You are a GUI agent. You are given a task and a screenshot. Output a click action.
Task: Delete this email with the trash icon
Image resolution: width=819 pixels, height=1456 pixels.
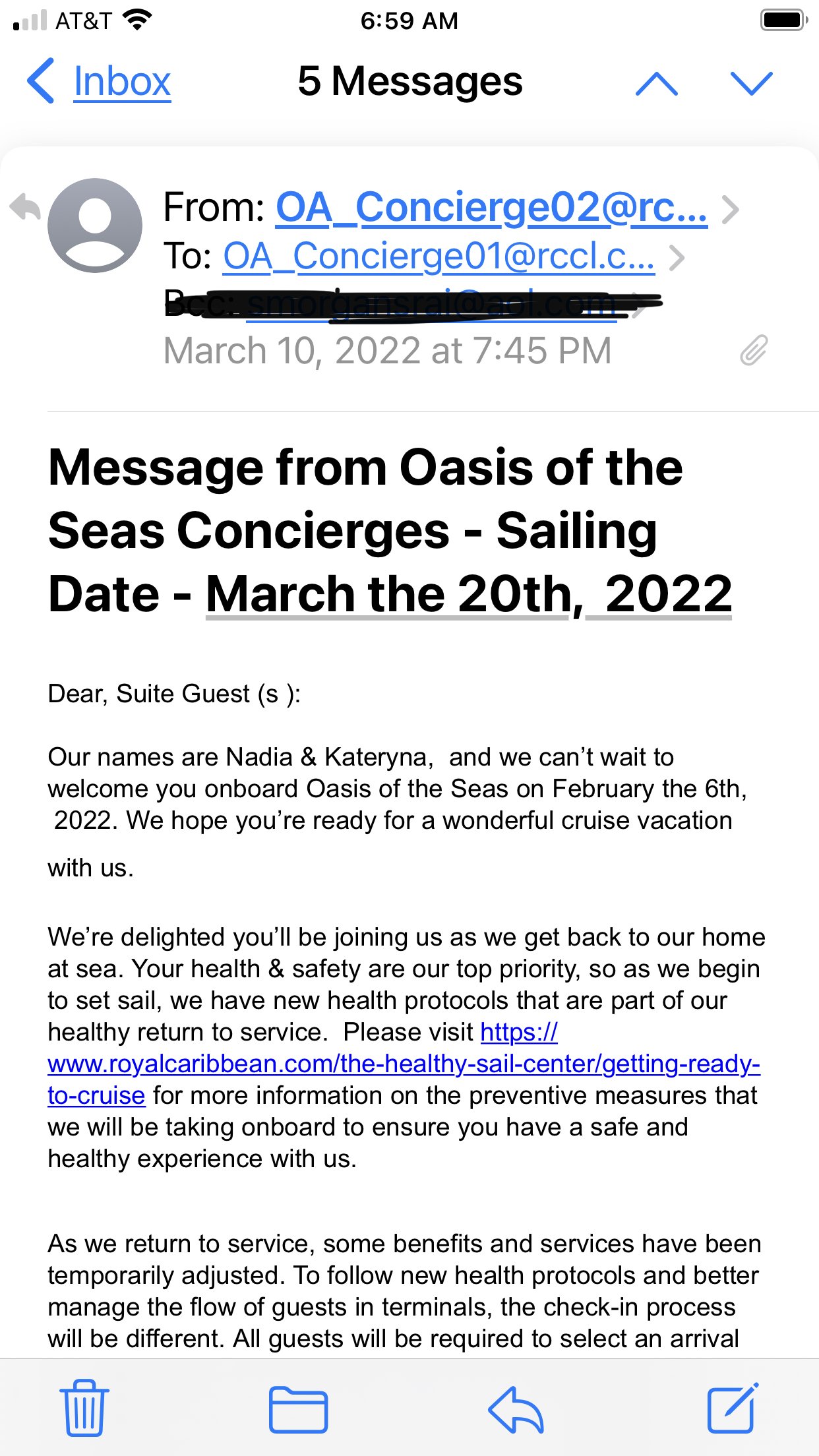[x=84, y=1407]
